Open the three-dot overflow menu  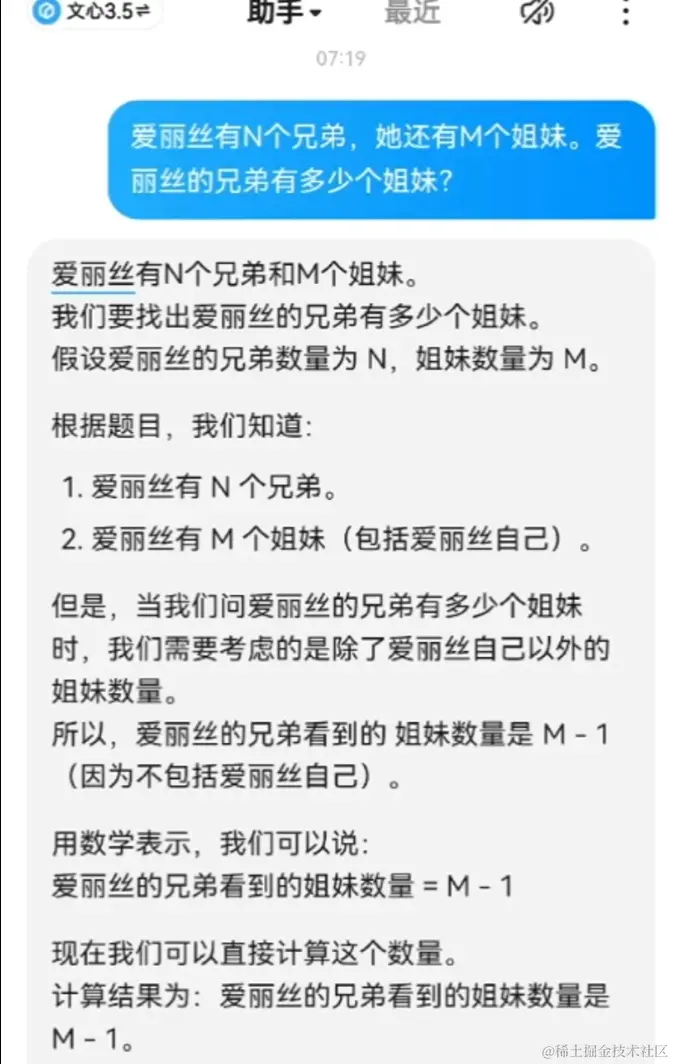tap(626, 12)
